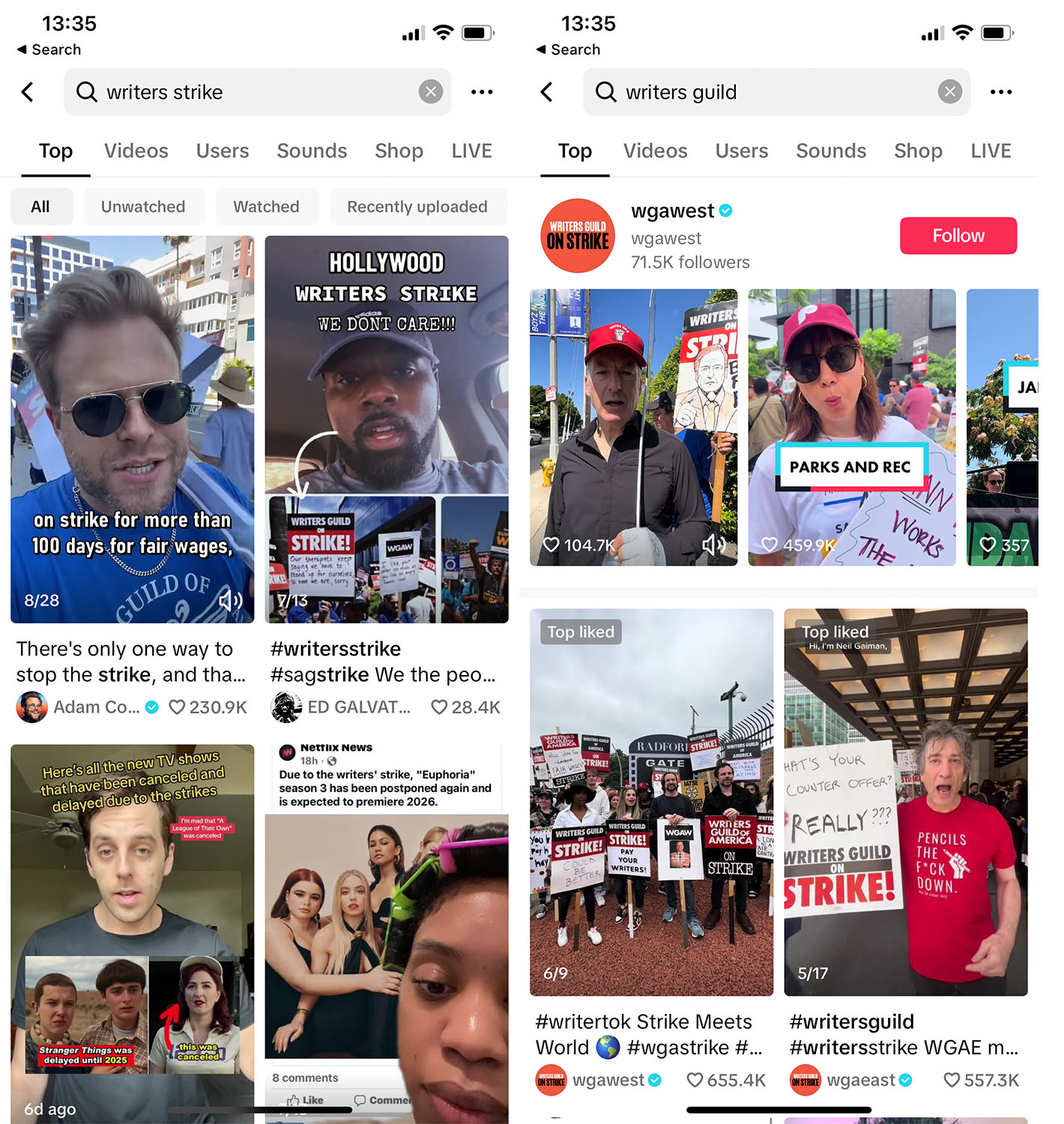Open the video about canceled and delayed TV shows
Viewport: 1064px width, 1124px height.
pos(132,929)
